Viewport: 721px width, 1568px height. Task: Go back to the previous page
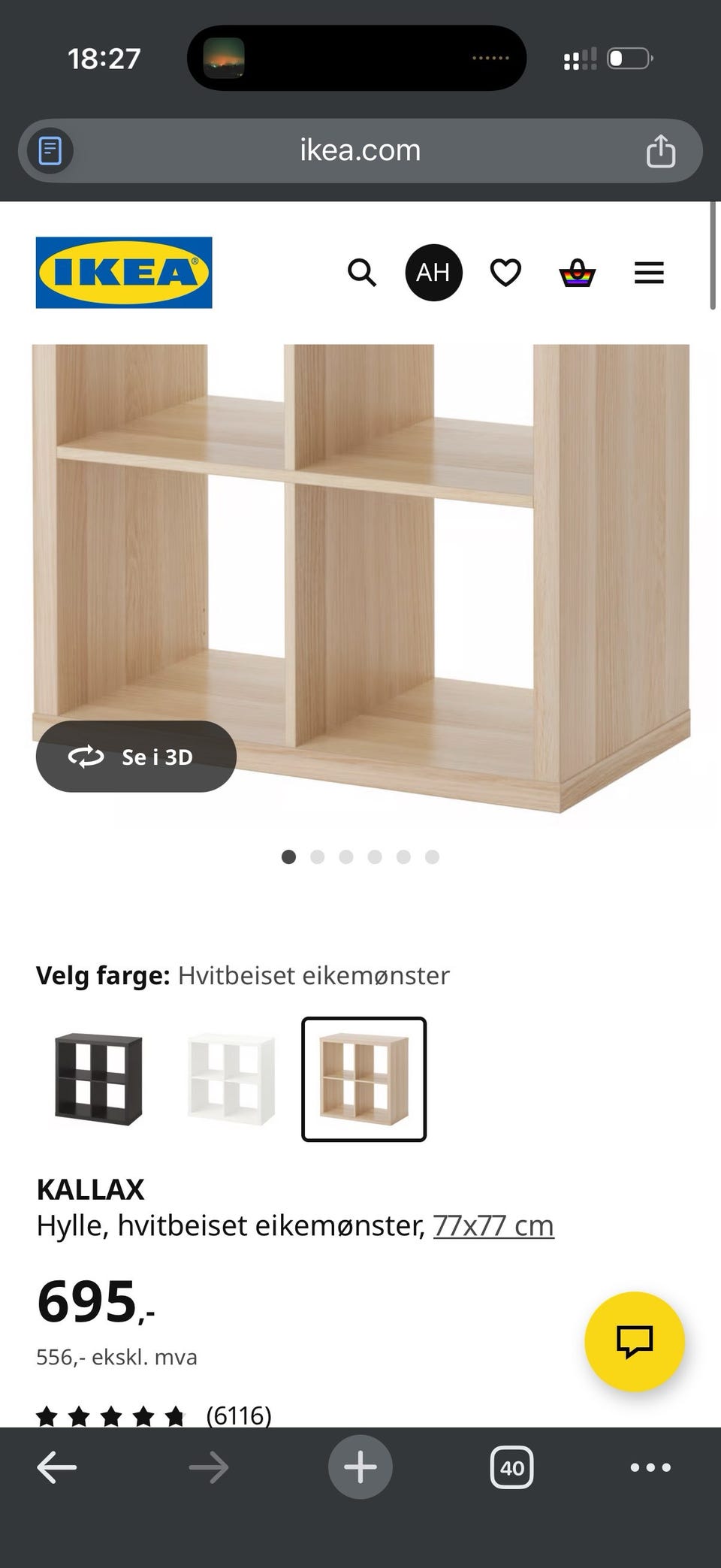57,1467
